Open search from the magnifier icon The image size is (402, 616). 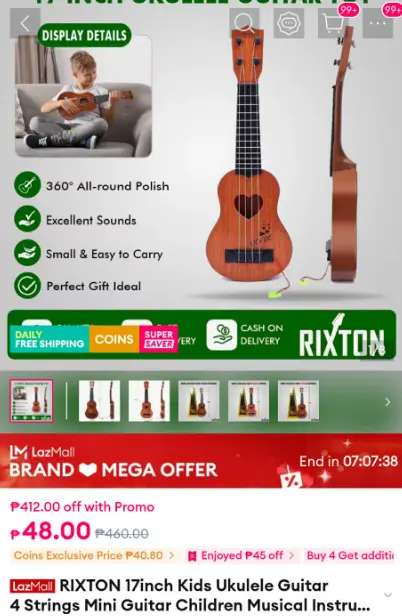pyautogui.click(x=244, y=23)
